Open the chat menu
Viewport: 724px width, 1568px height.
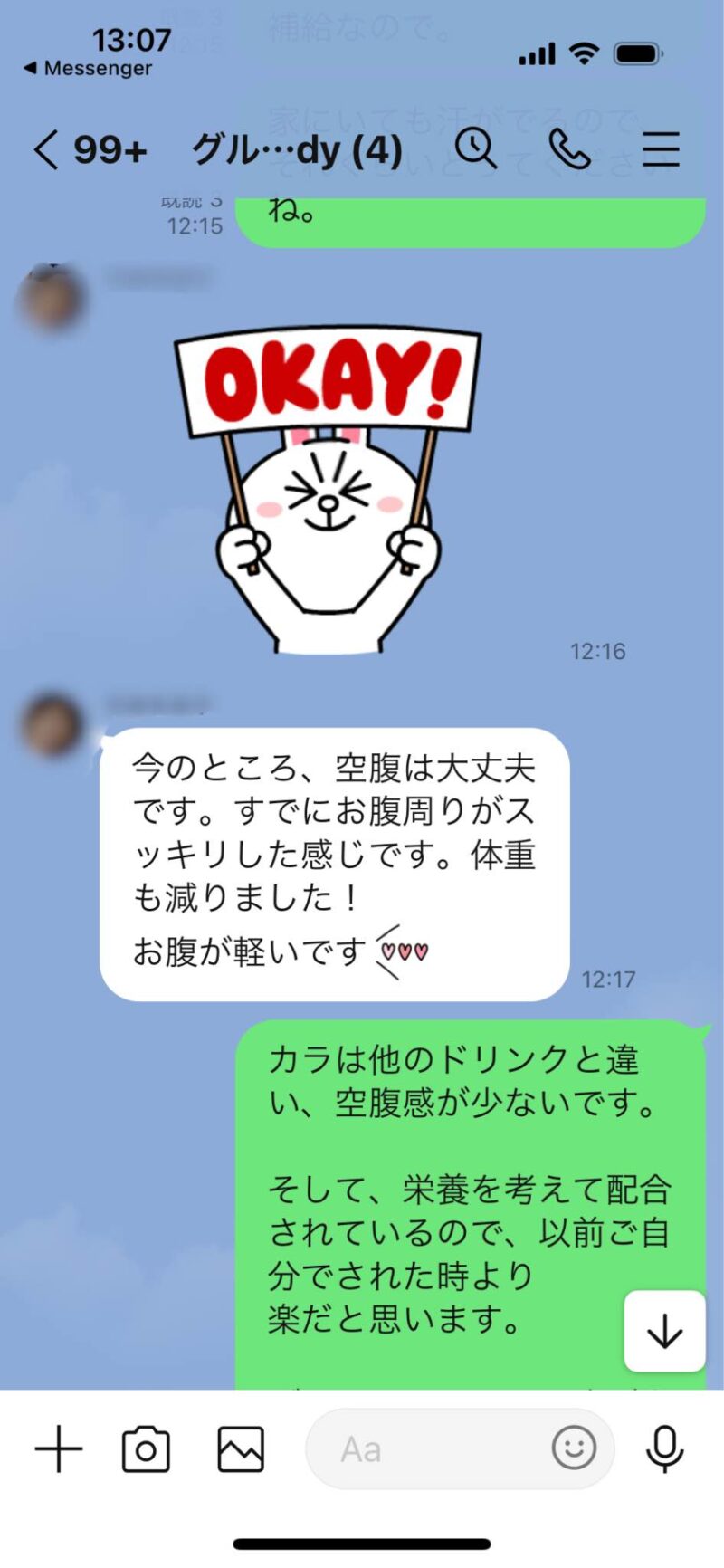pyautogui.click(x=661, y=148)
